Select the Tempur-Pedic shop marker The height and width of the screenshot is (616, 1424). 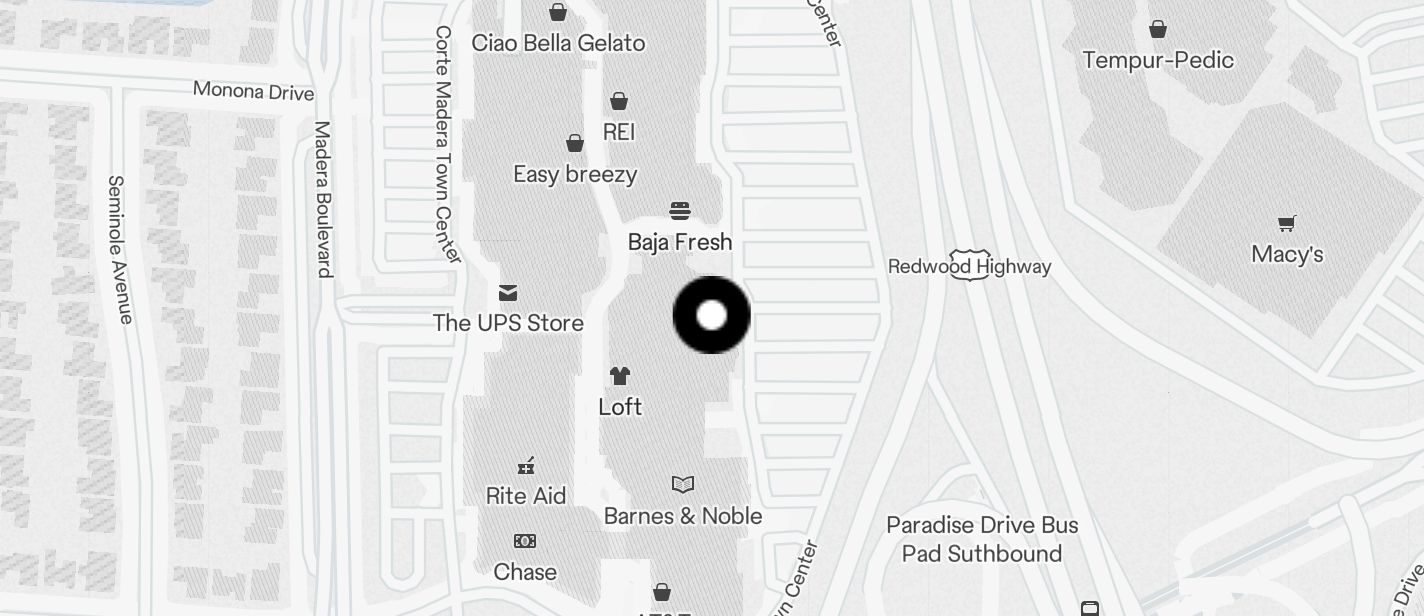click(1158, 30)
